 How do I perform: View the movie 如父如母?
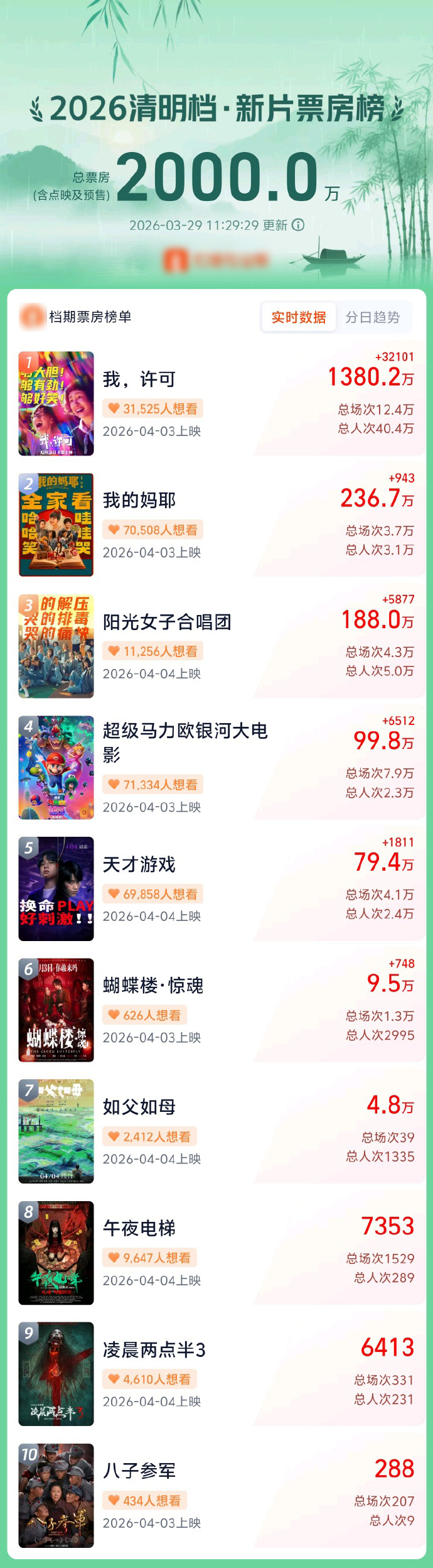(x=139, y=1107)
